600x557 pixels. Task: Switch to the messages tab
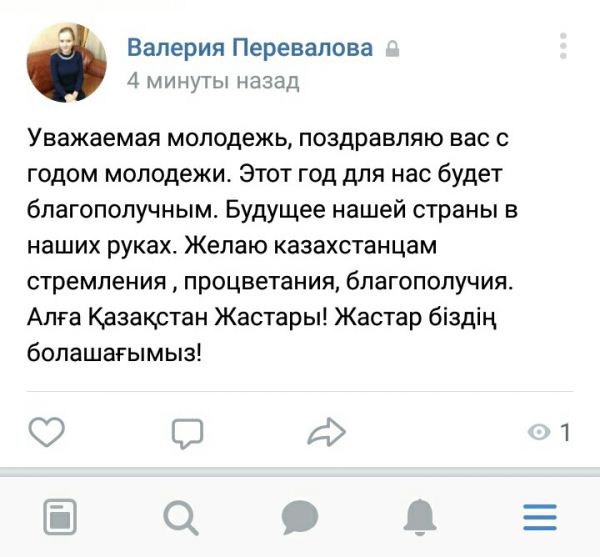(300, 517)
